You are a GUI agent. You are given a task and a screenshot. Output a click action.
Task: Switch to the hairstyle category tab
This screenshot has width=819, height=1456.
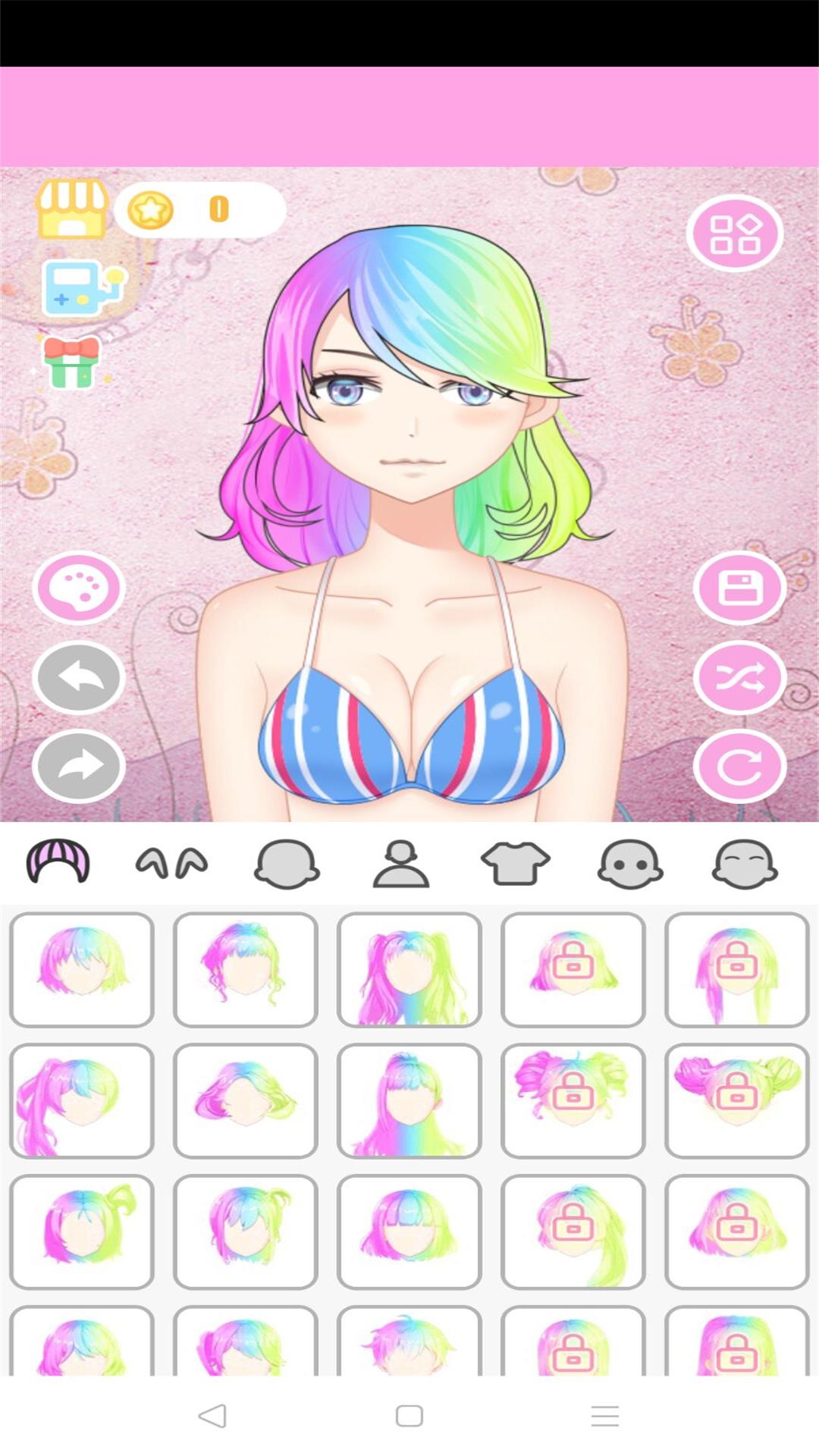[60, 863]
